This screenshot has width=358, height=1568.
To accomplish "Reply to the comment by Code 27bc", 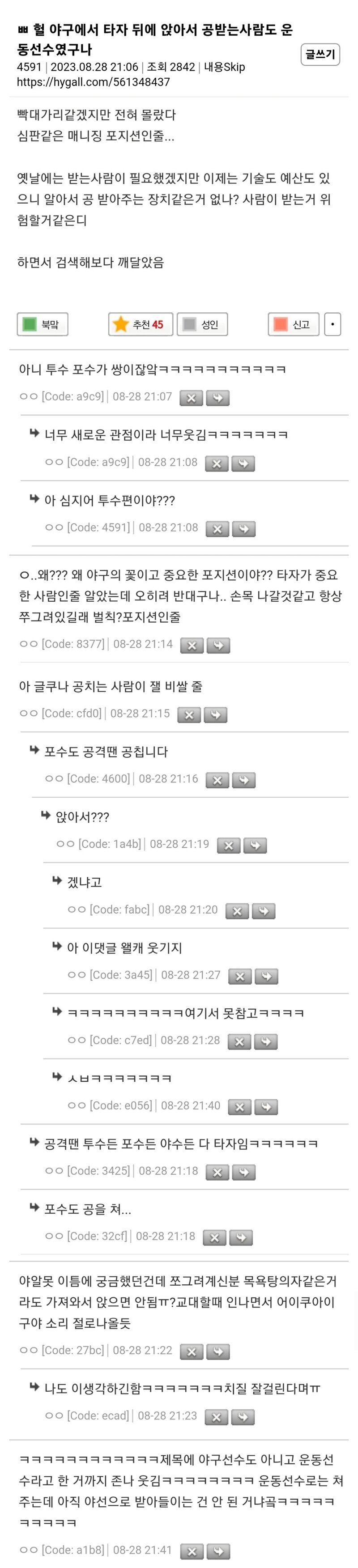I will (x=218, y=1352).
